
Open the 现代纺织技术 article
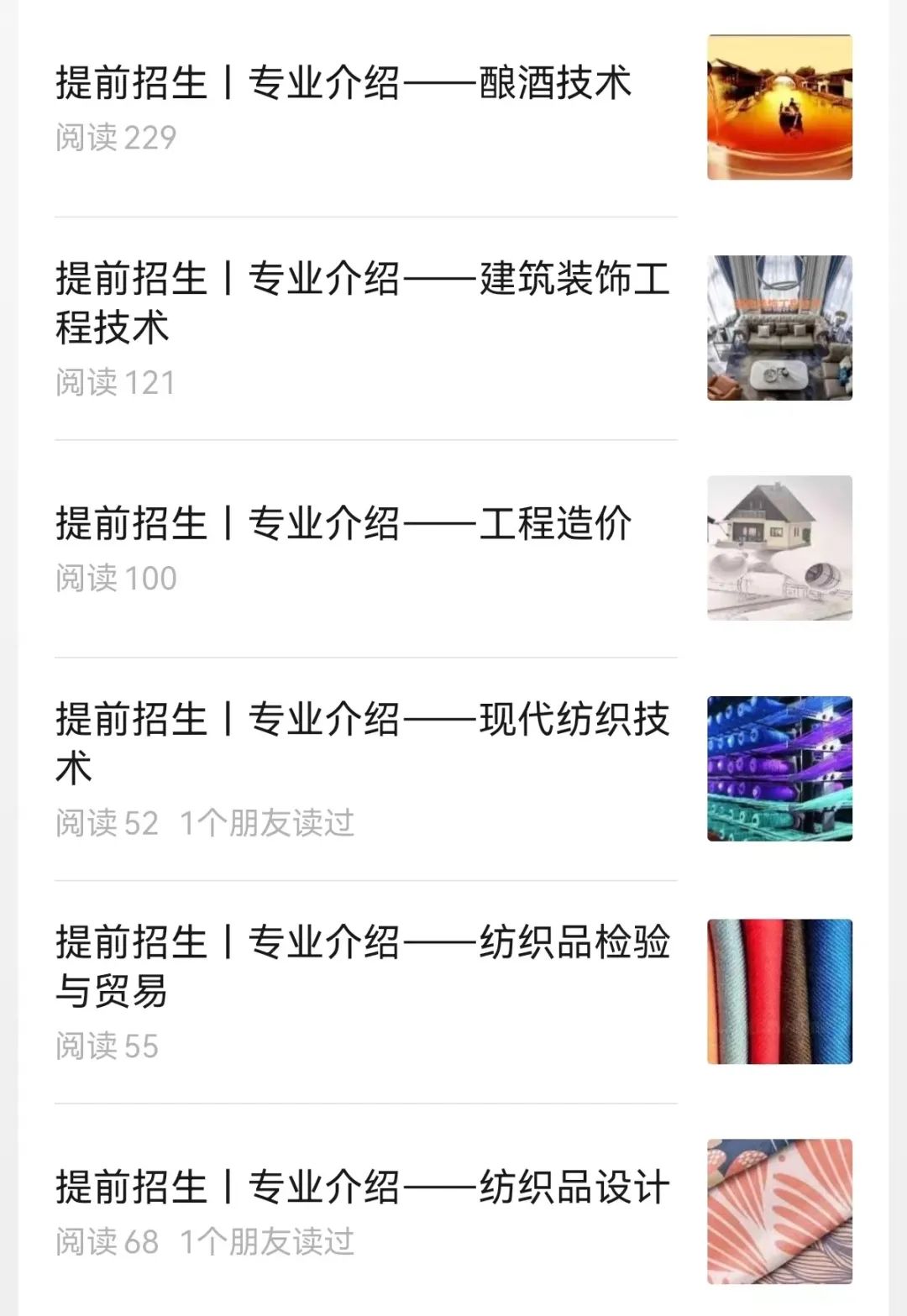tap(361, 743)
